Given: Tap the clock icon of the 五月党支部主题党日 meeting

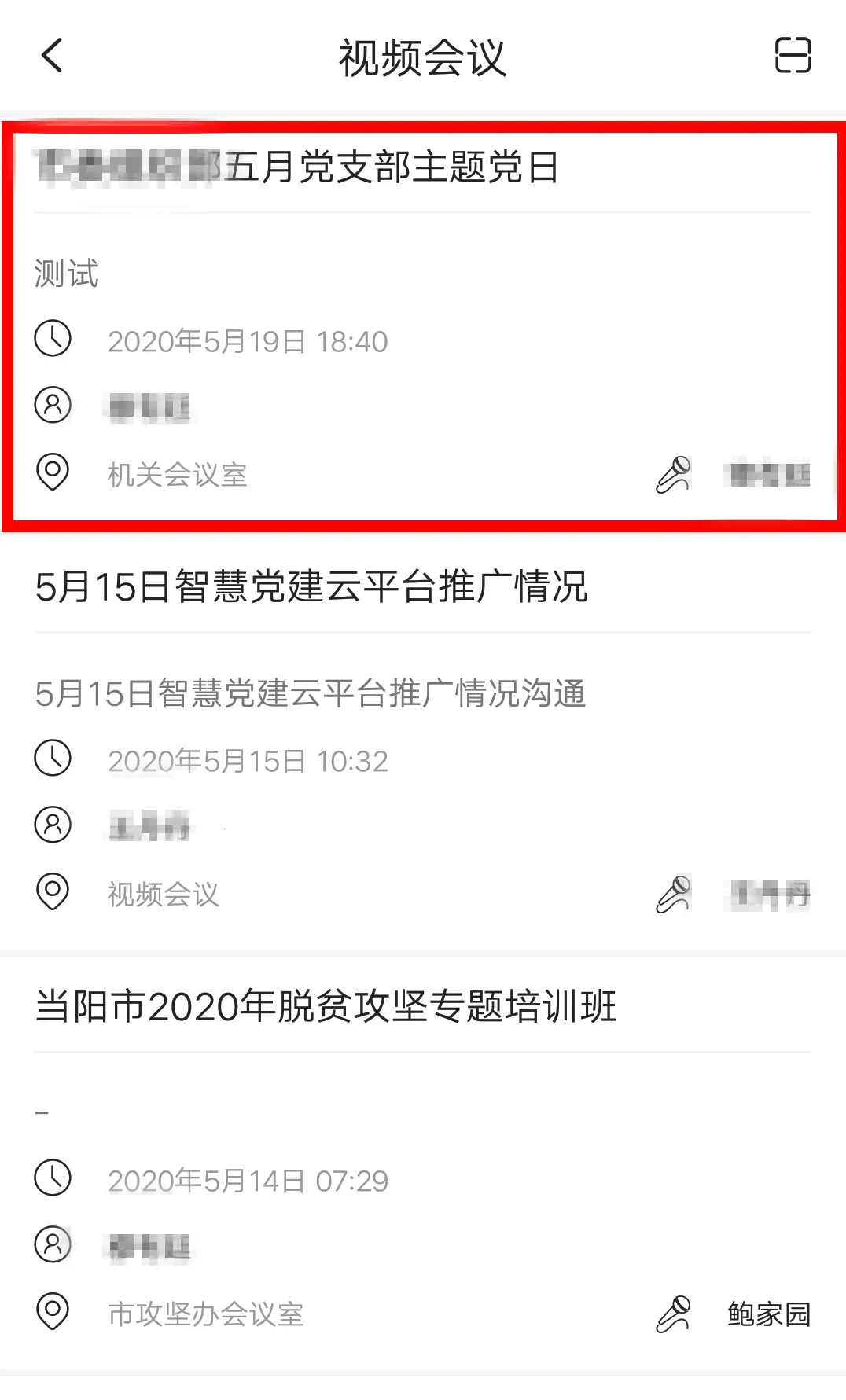Looking at the screenshot, I should tap(52, 340).
